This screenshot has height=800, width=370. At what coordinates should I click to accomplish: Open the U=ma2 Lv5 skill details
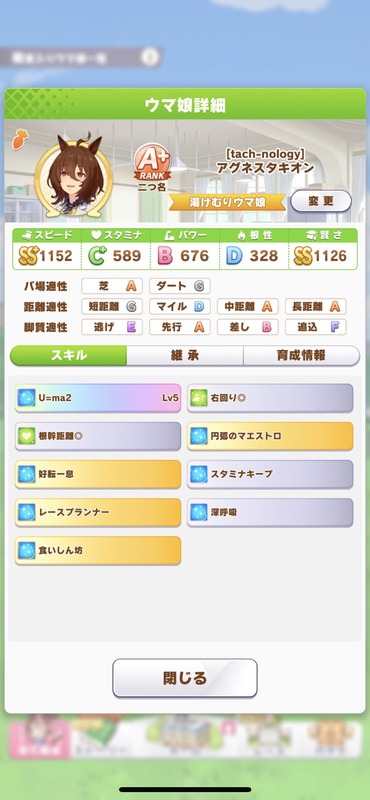[98, 398]
